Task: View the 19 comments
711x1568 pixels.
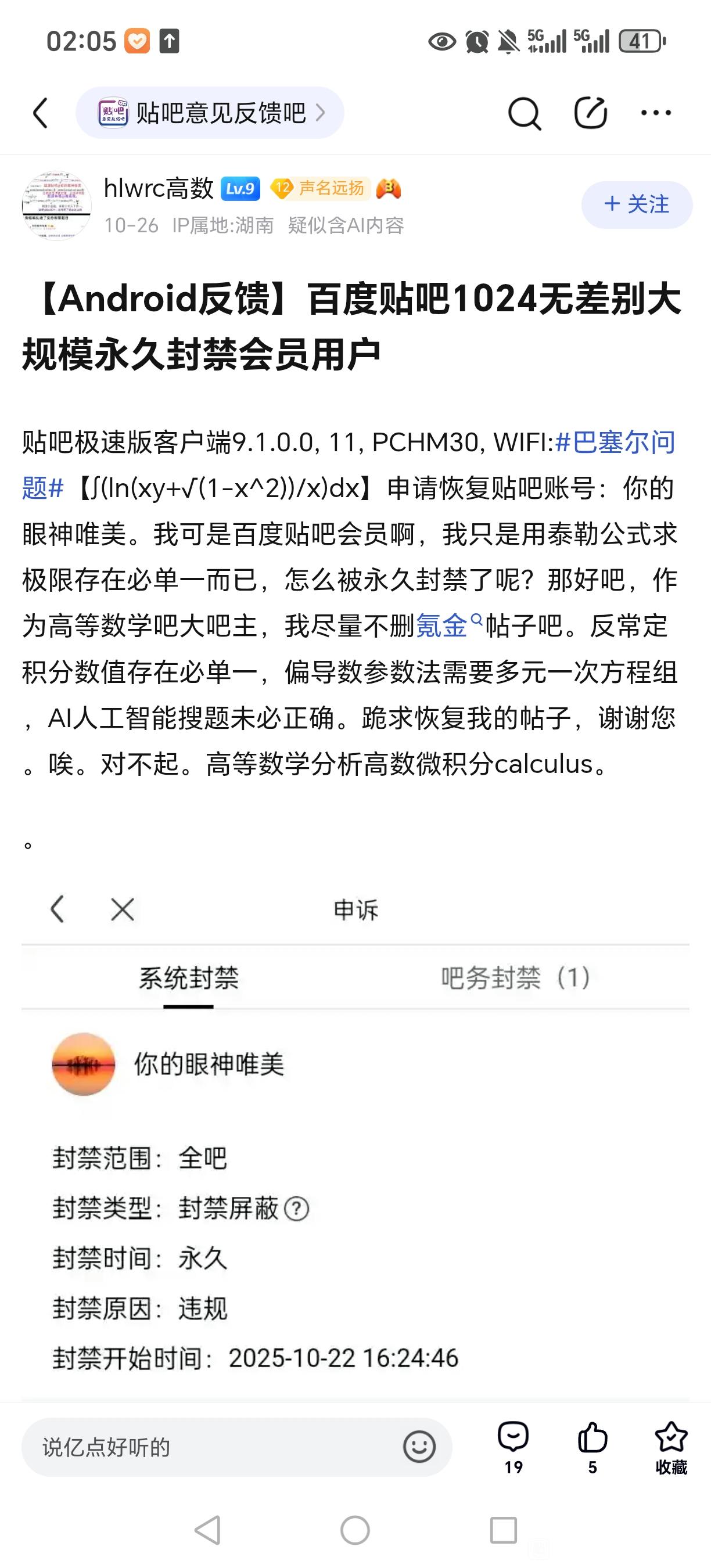Action: 513,1447
